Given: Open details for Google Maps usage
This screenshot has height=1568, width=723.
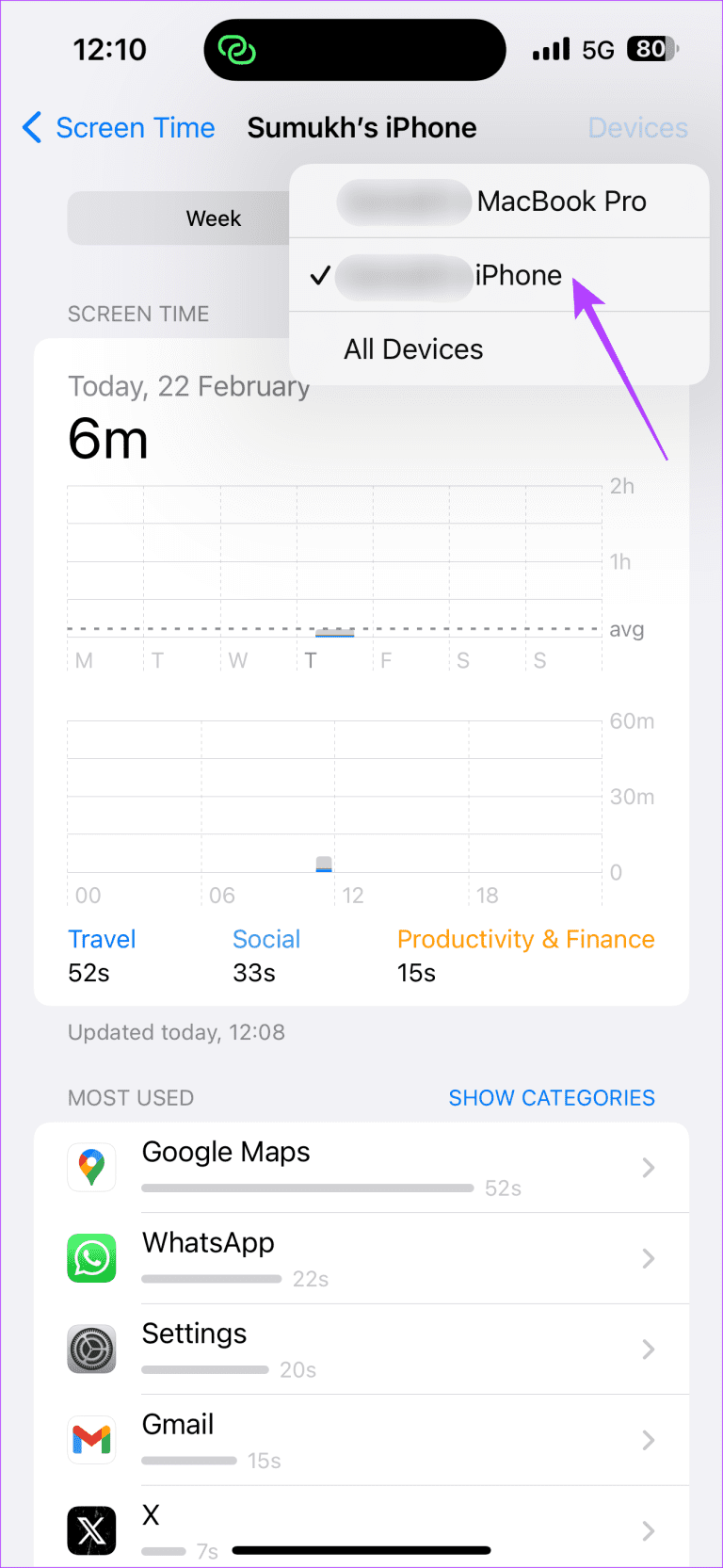Looking at the screenshot, I should click(x=648, y=1167).
